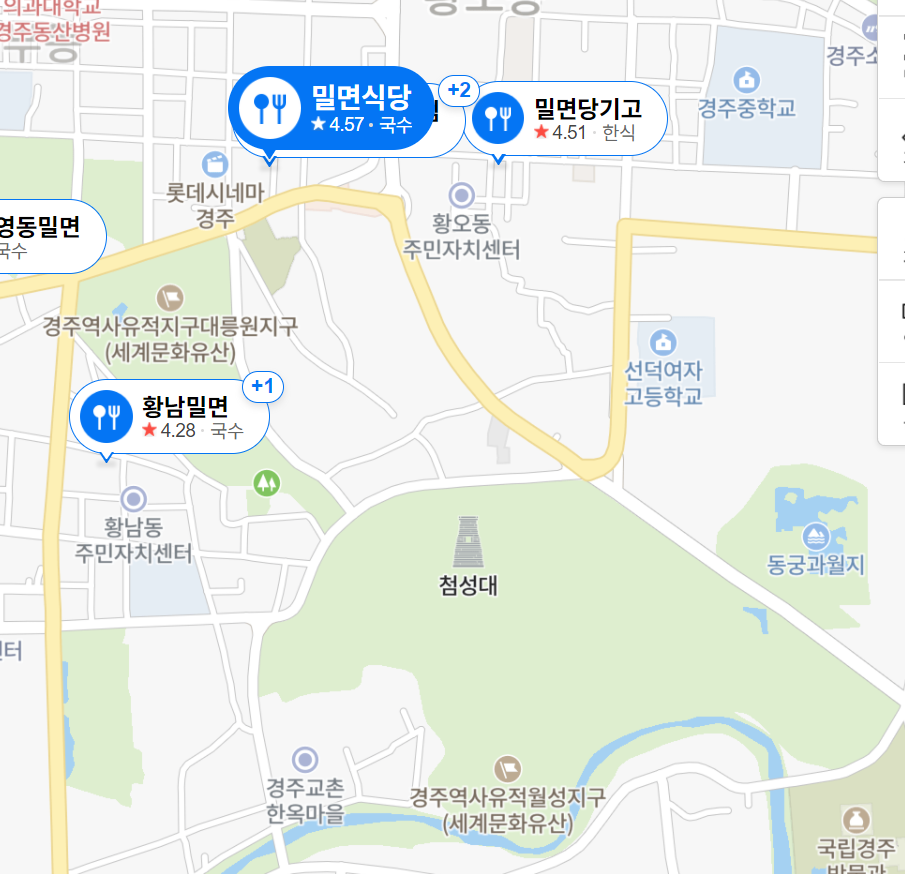Open the 황남밀면 restaurant marker
905x874 pixels.
pos(170,417)
